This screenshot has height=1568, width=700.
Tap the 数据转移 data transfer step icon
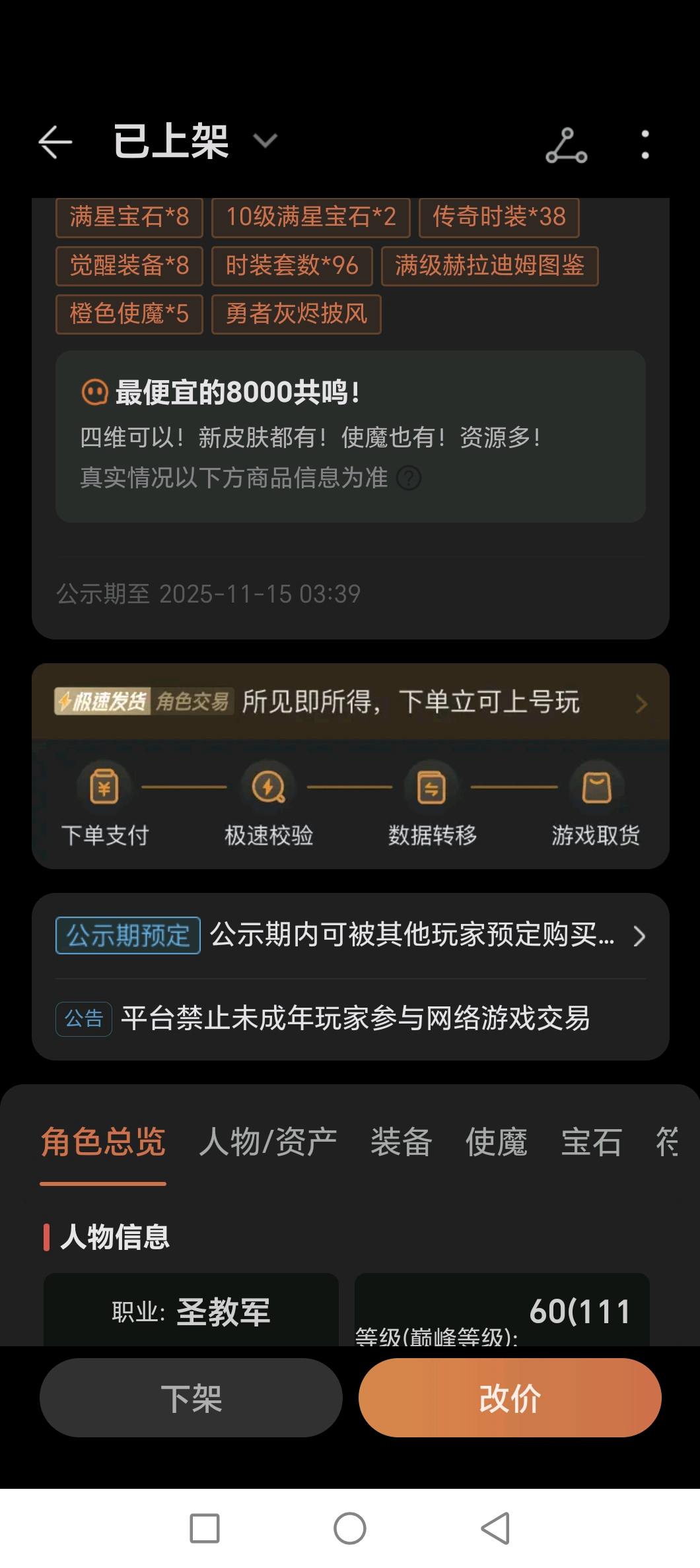(x=431, y=787)
